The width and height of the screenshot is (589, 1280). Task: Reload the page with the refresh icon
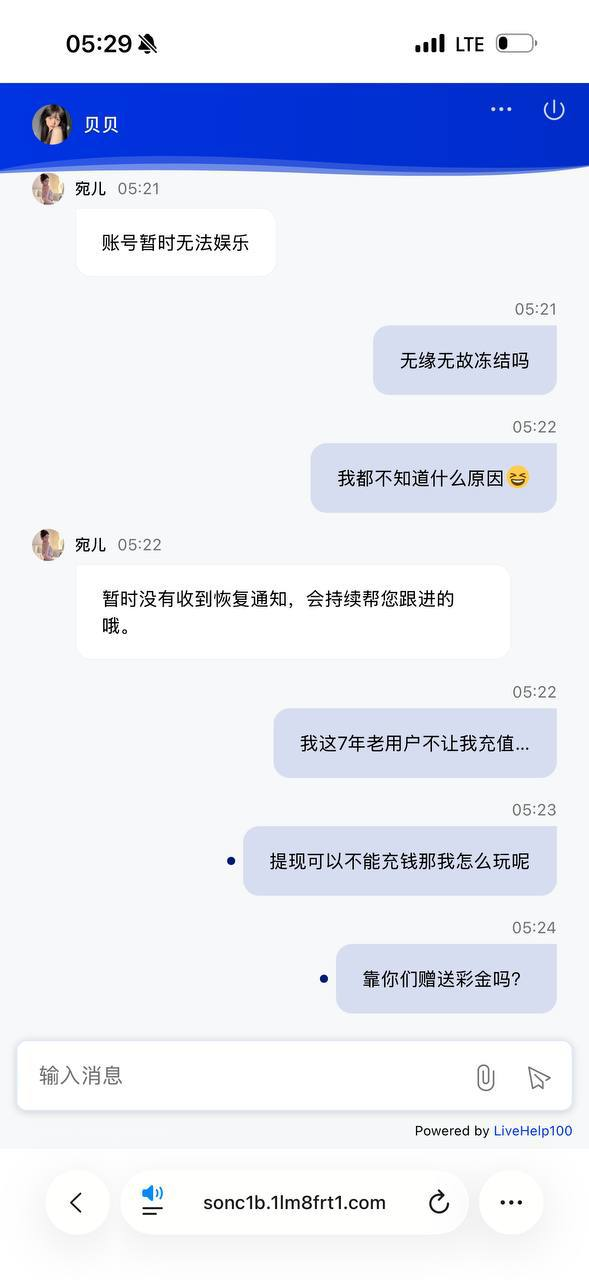[438, 1203]
